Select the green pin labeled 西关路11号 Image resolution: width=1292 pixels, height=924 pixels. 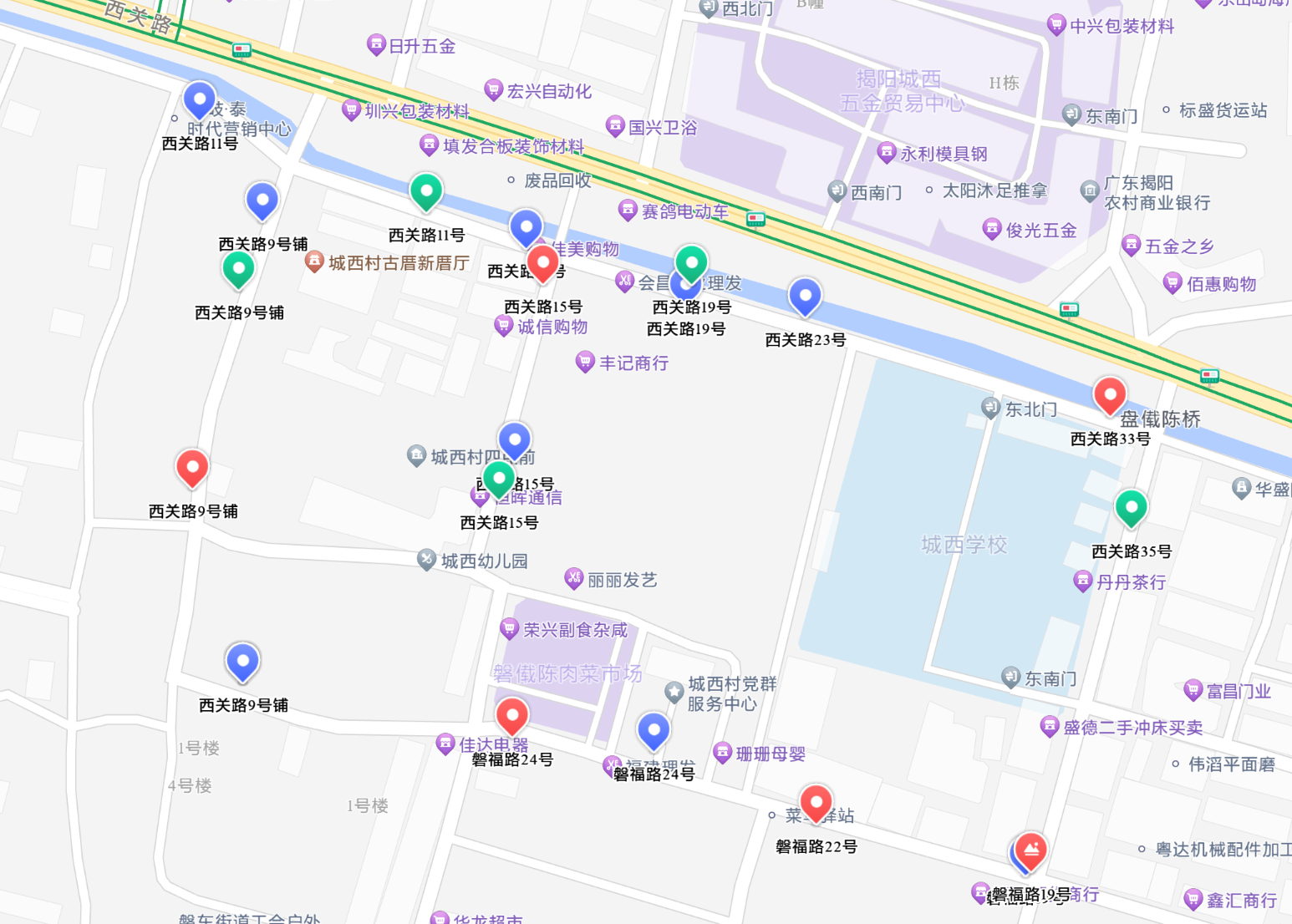(x=426, y=191)
